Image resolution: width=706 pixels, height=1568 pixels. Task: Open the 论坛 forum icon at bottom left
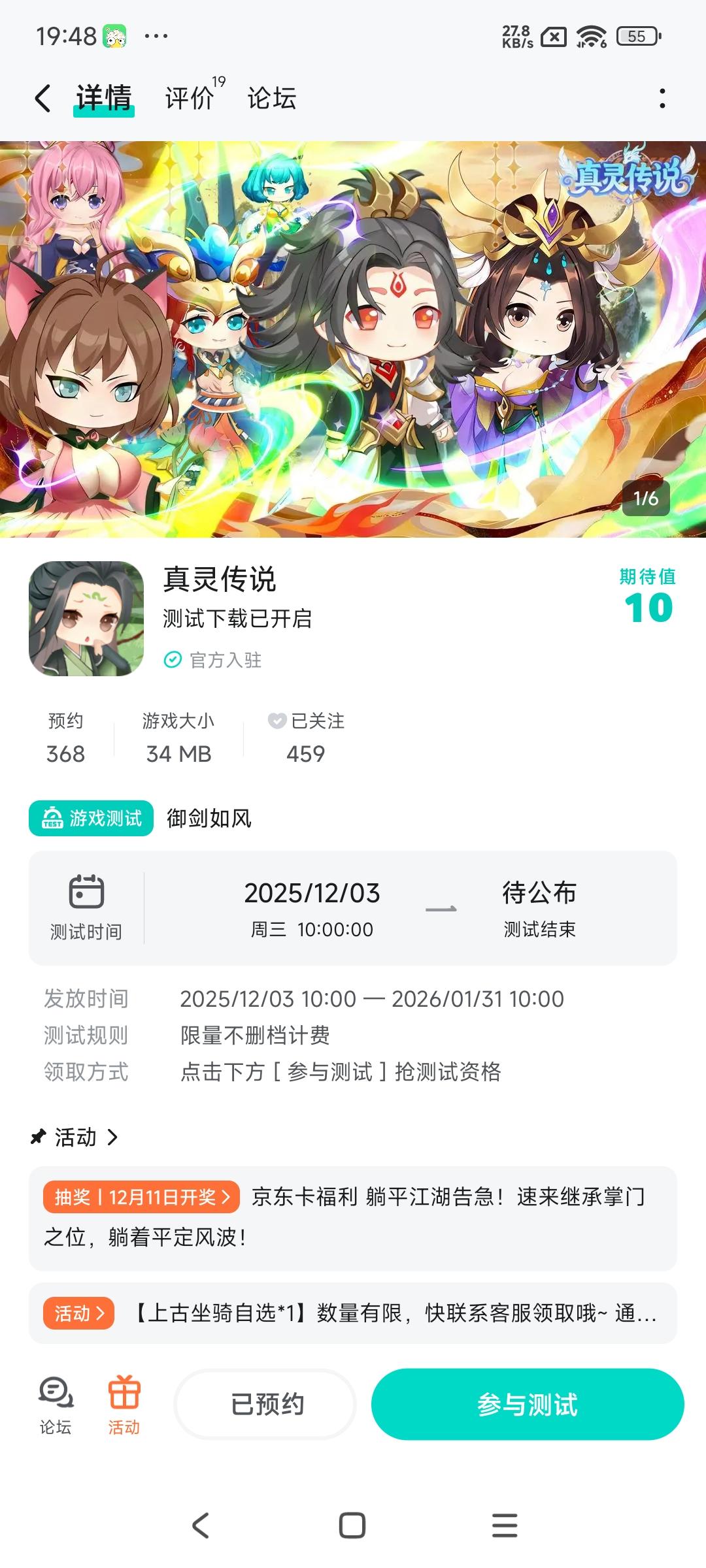click(x=56, y=1405)
